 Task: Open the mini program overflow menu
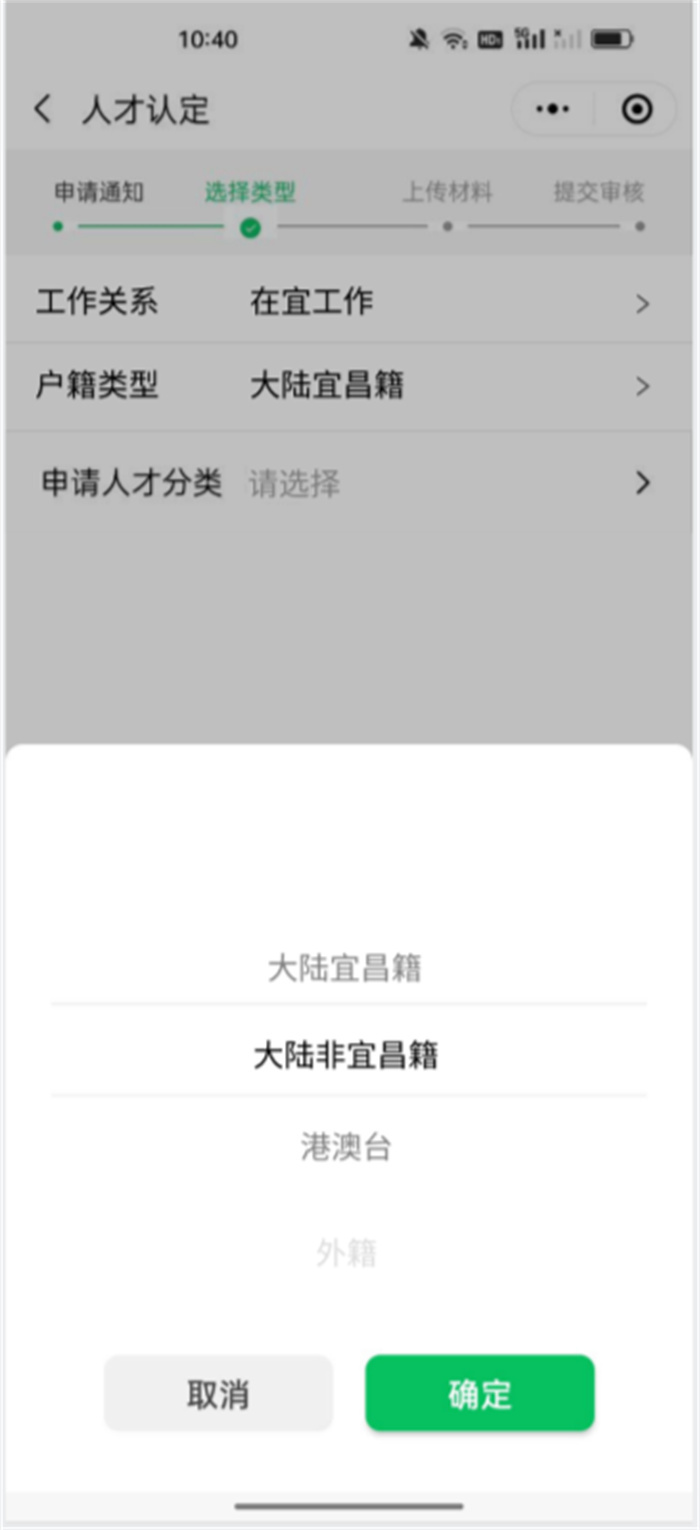coord(552,109)
